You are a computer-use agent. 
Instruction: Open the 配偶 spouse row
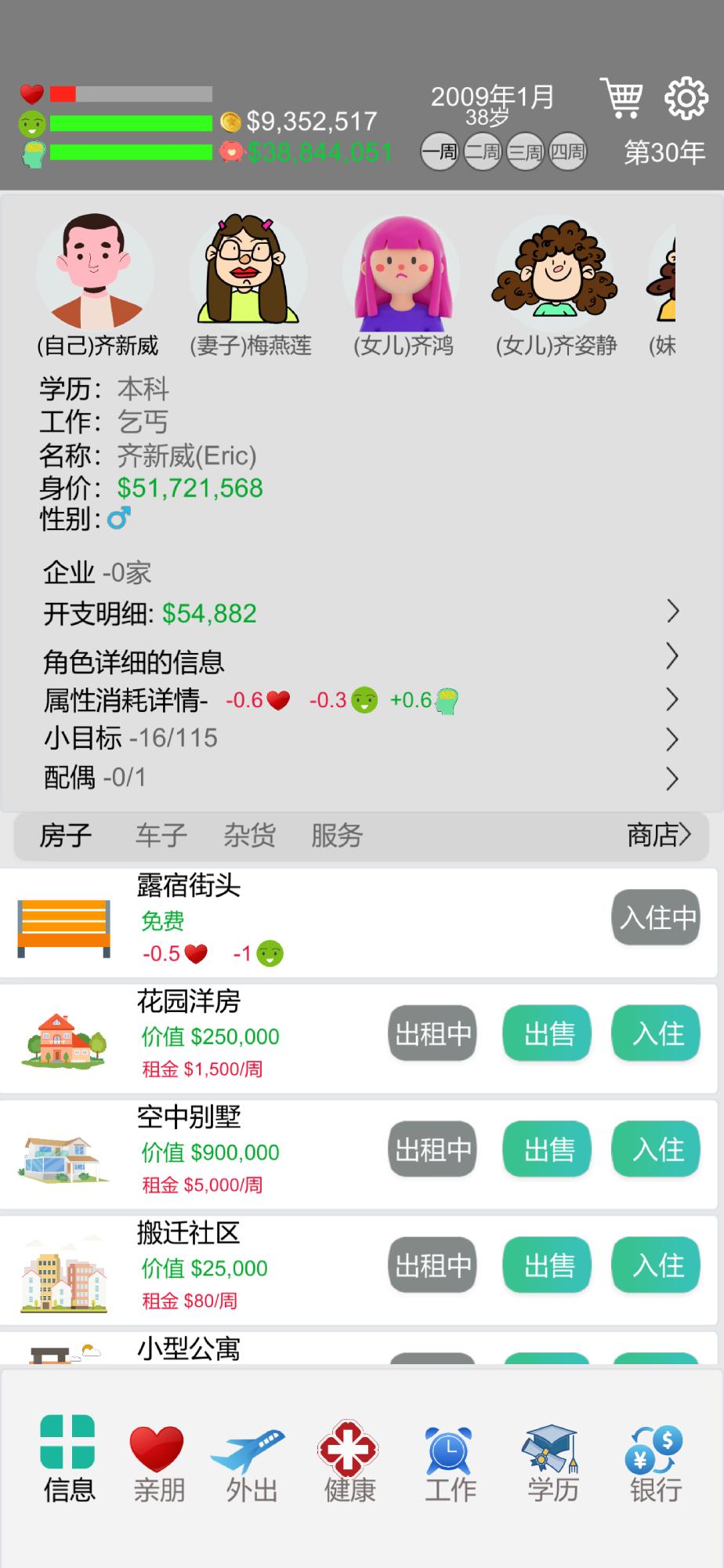coord(672,779)
